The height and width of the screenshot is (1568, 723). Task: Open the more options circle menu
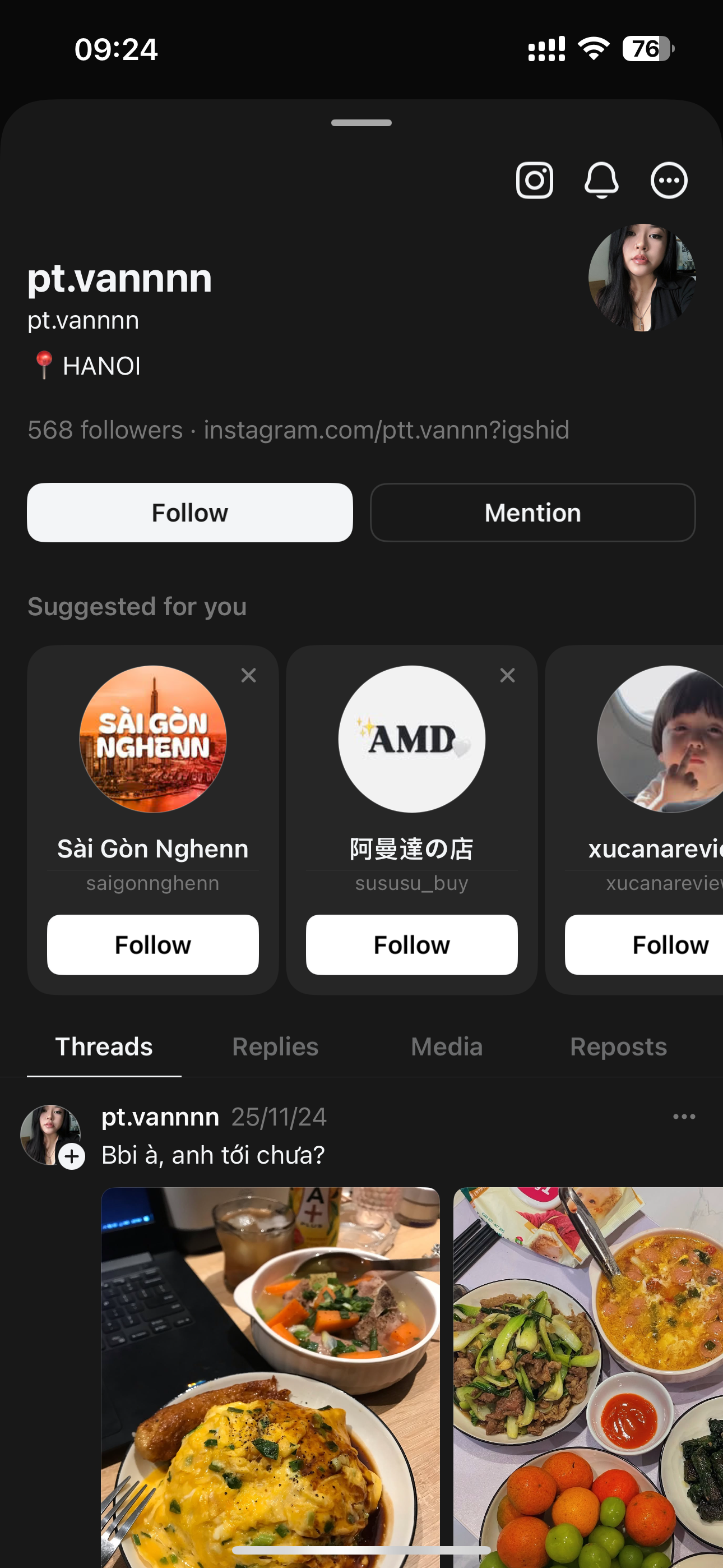(669, 180)
